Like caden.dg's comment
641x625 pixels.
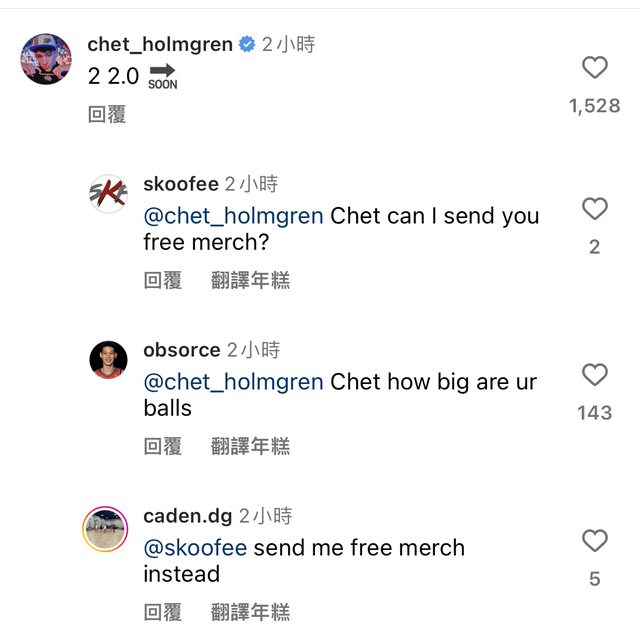click(x=595, y=541)
